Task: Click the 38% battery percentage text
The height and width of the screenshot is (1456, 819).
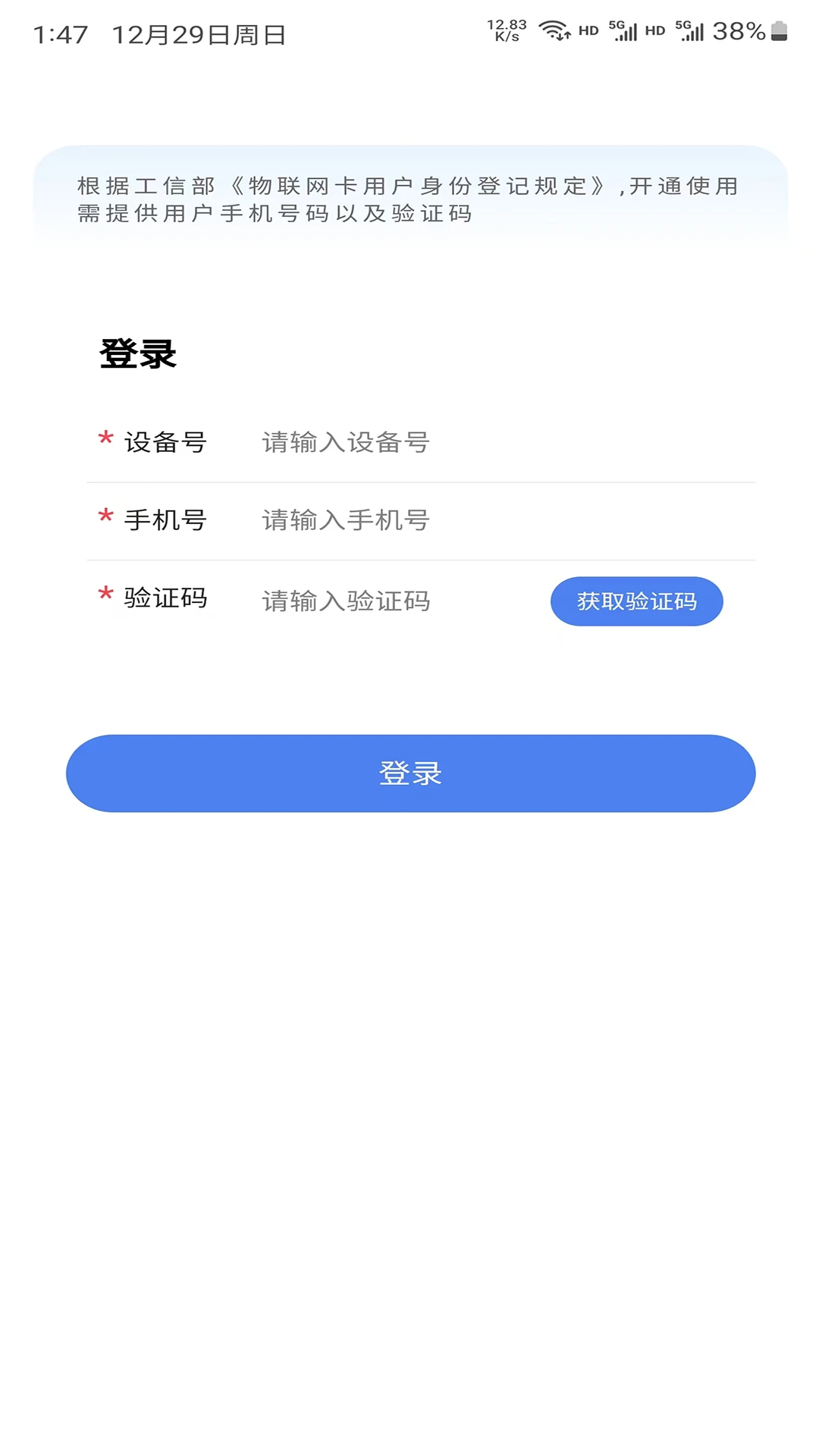Action: (738, 30)
